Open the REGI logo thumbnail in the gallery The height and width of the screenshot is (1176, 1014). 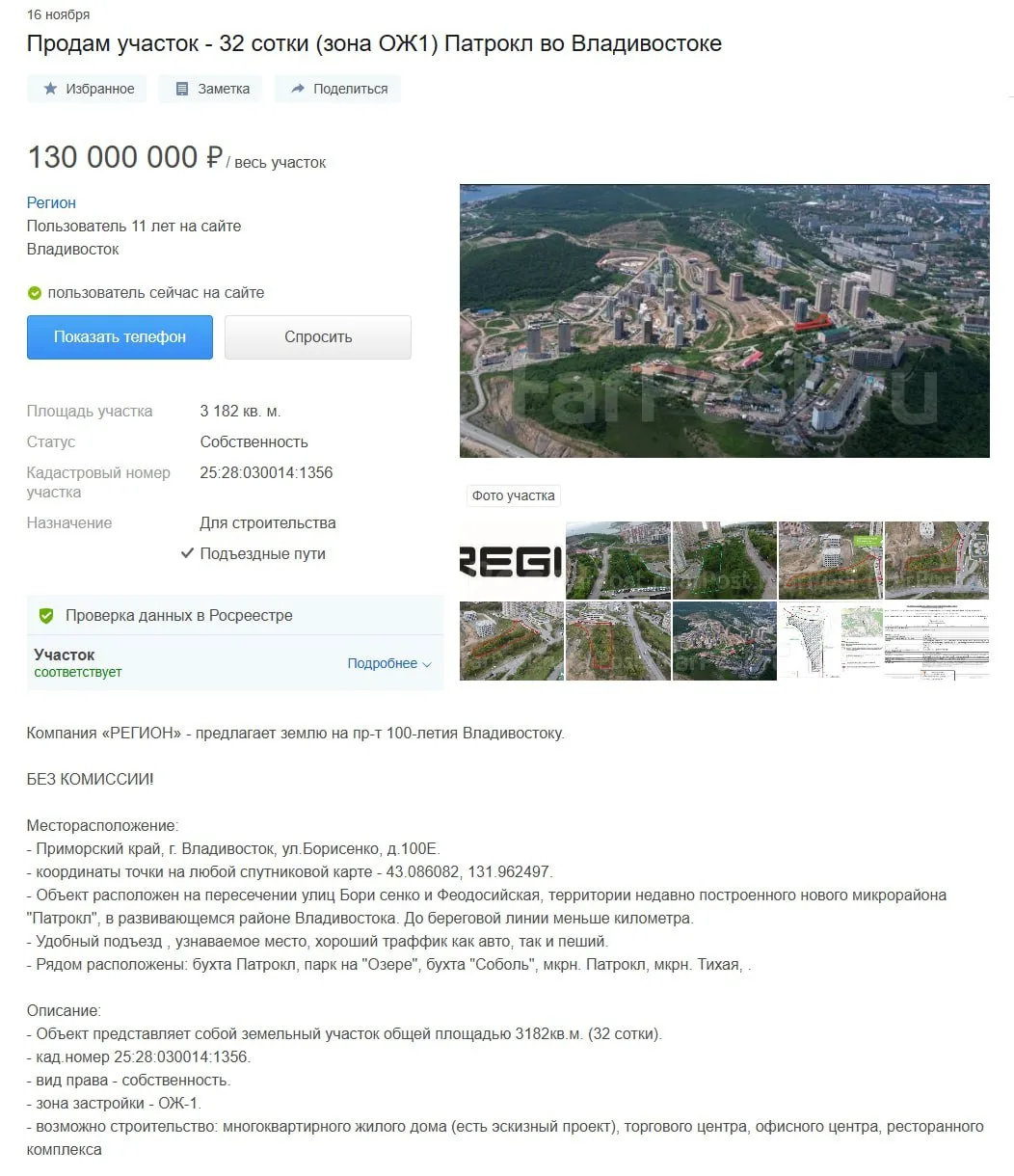512,560
